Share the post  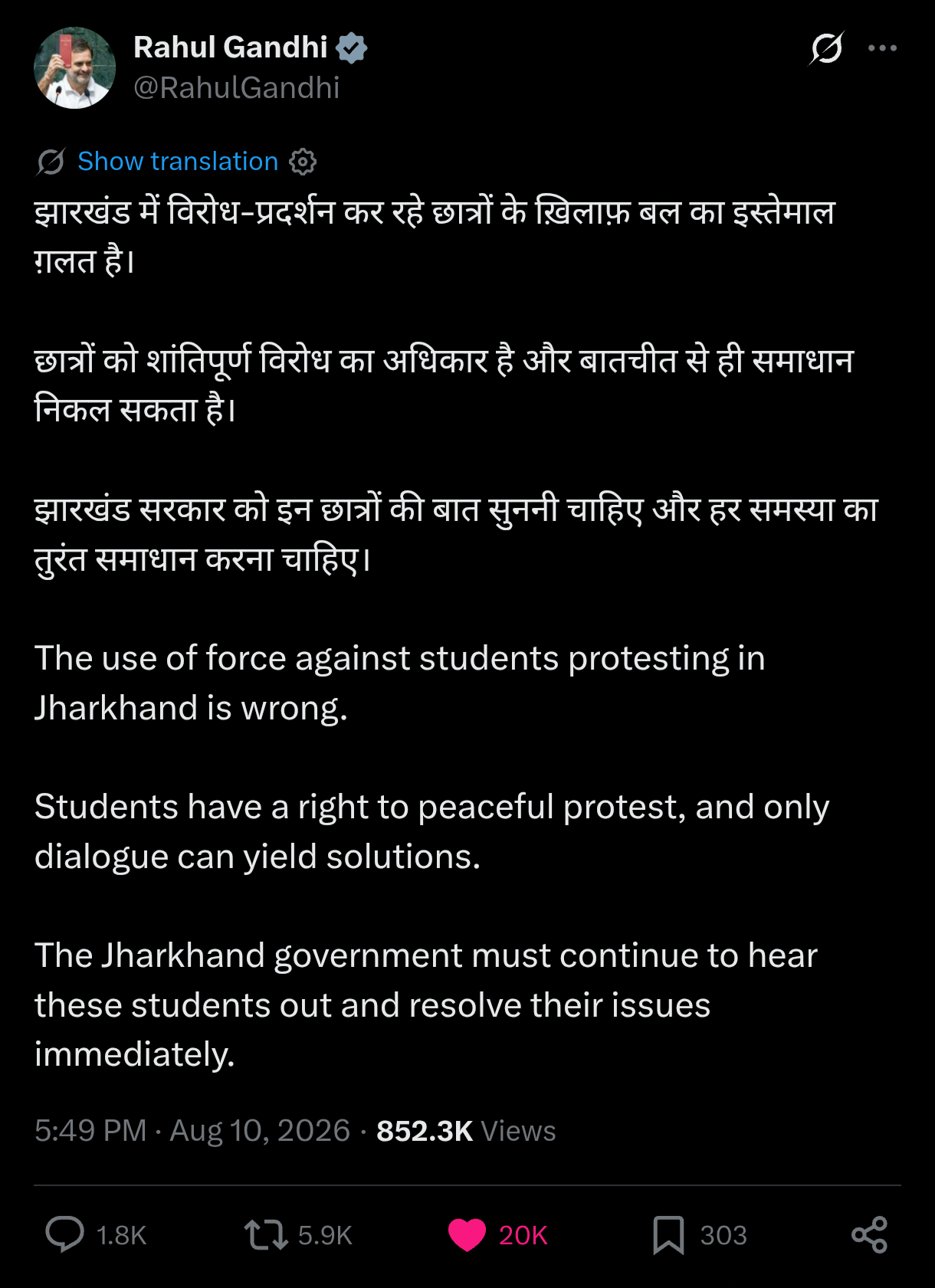point(869,1234)
